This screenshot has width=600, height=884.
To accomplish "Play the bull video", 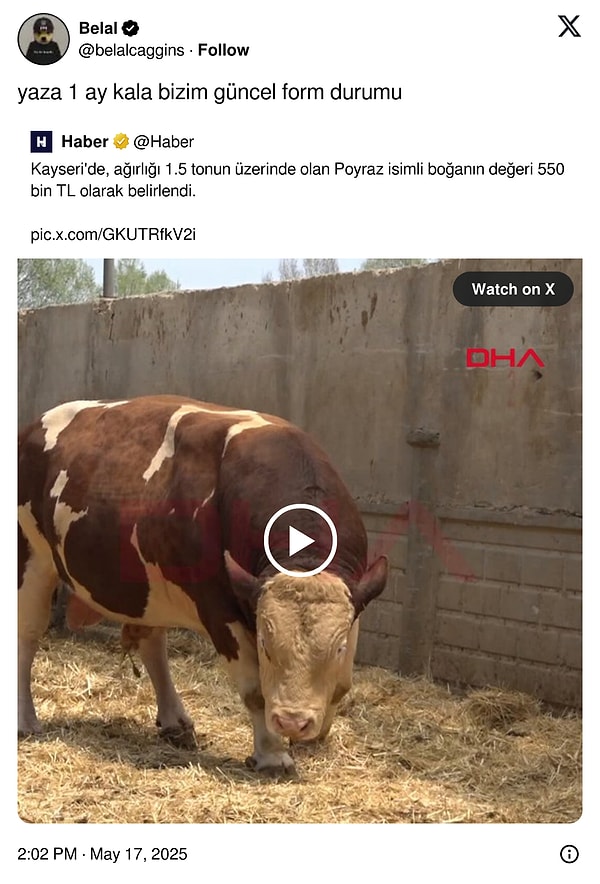I will (x=300, y=540).
